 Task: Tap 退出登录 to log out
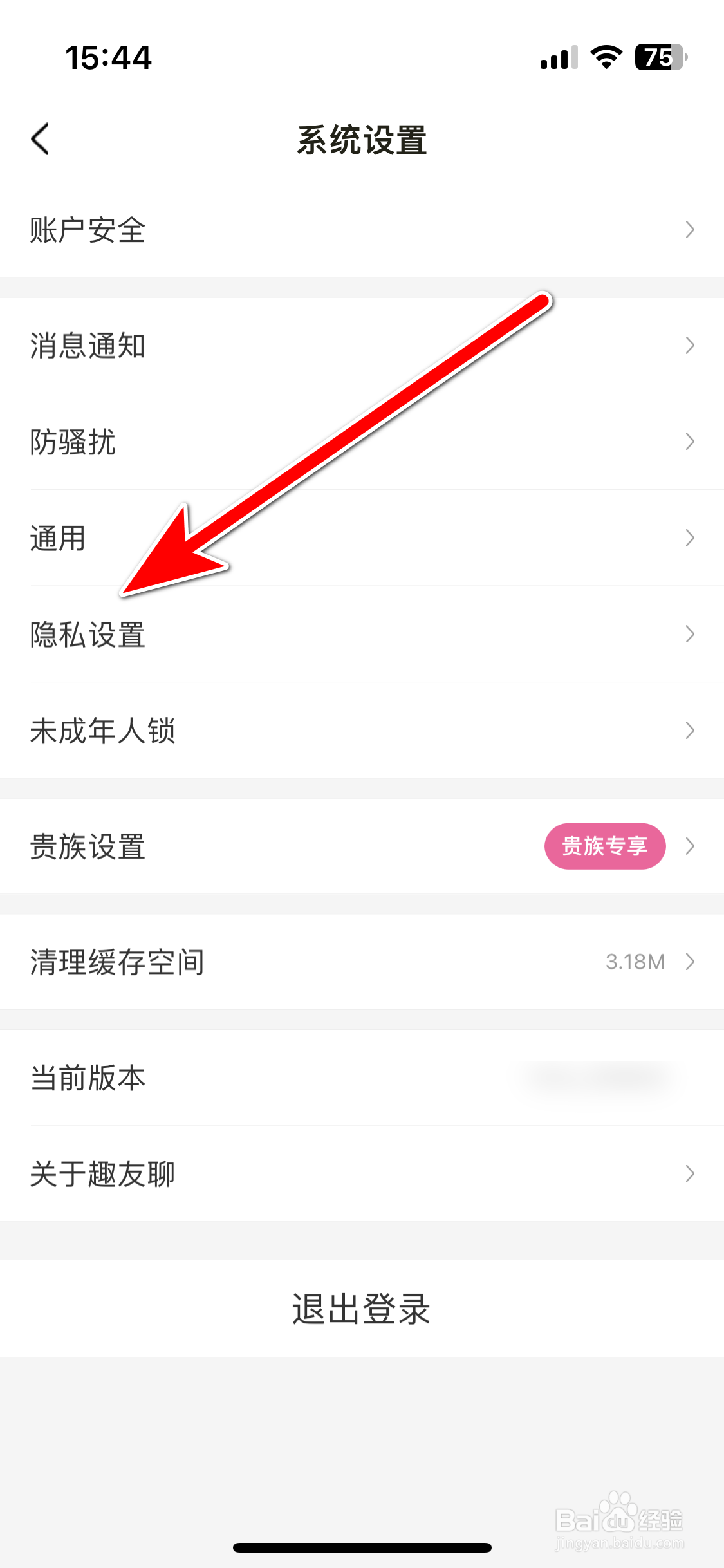[x=362, y=1307]
